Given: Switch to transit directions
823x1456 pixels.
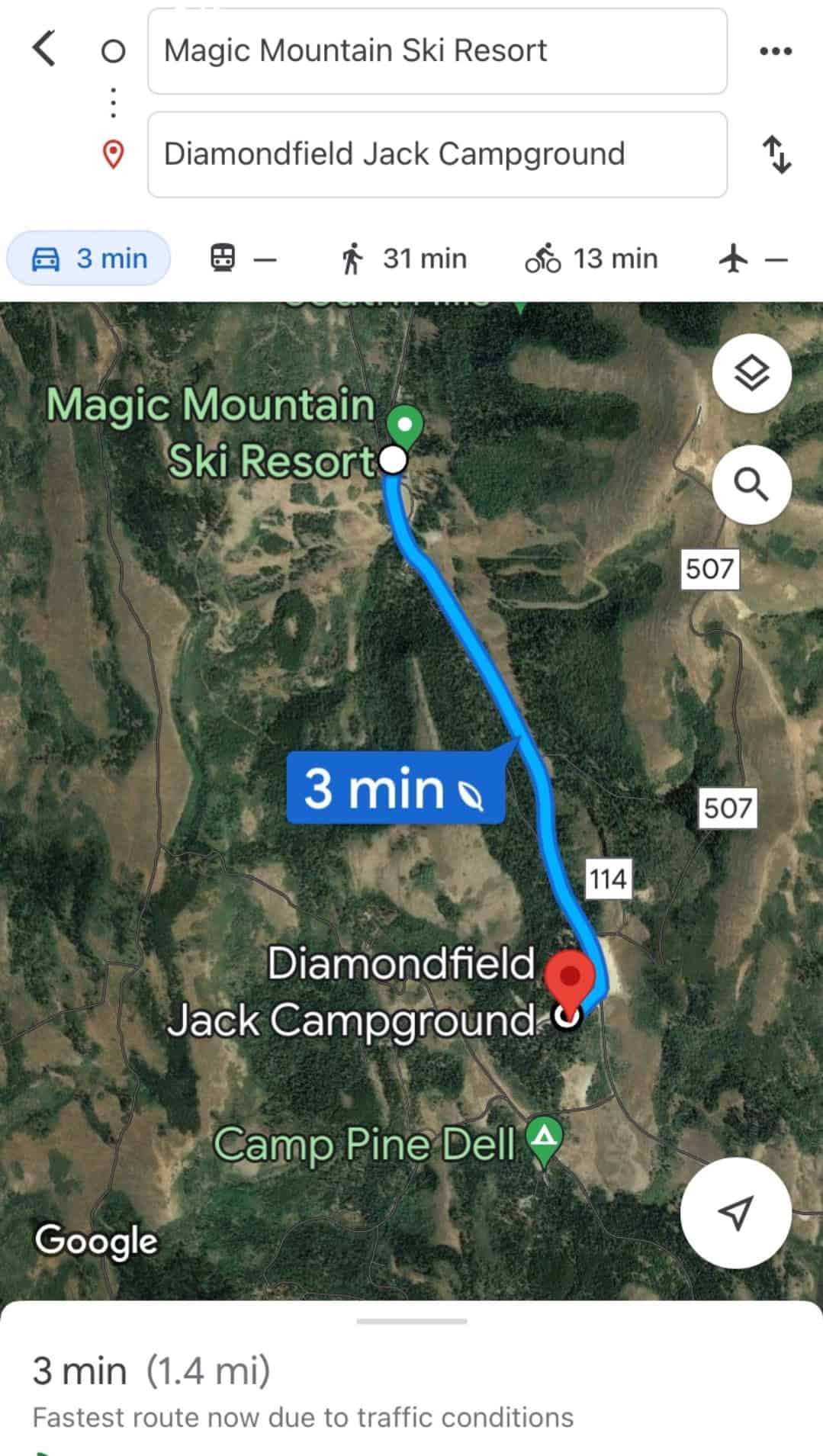Looking at the screenshot, I should [x=243, y=259].
